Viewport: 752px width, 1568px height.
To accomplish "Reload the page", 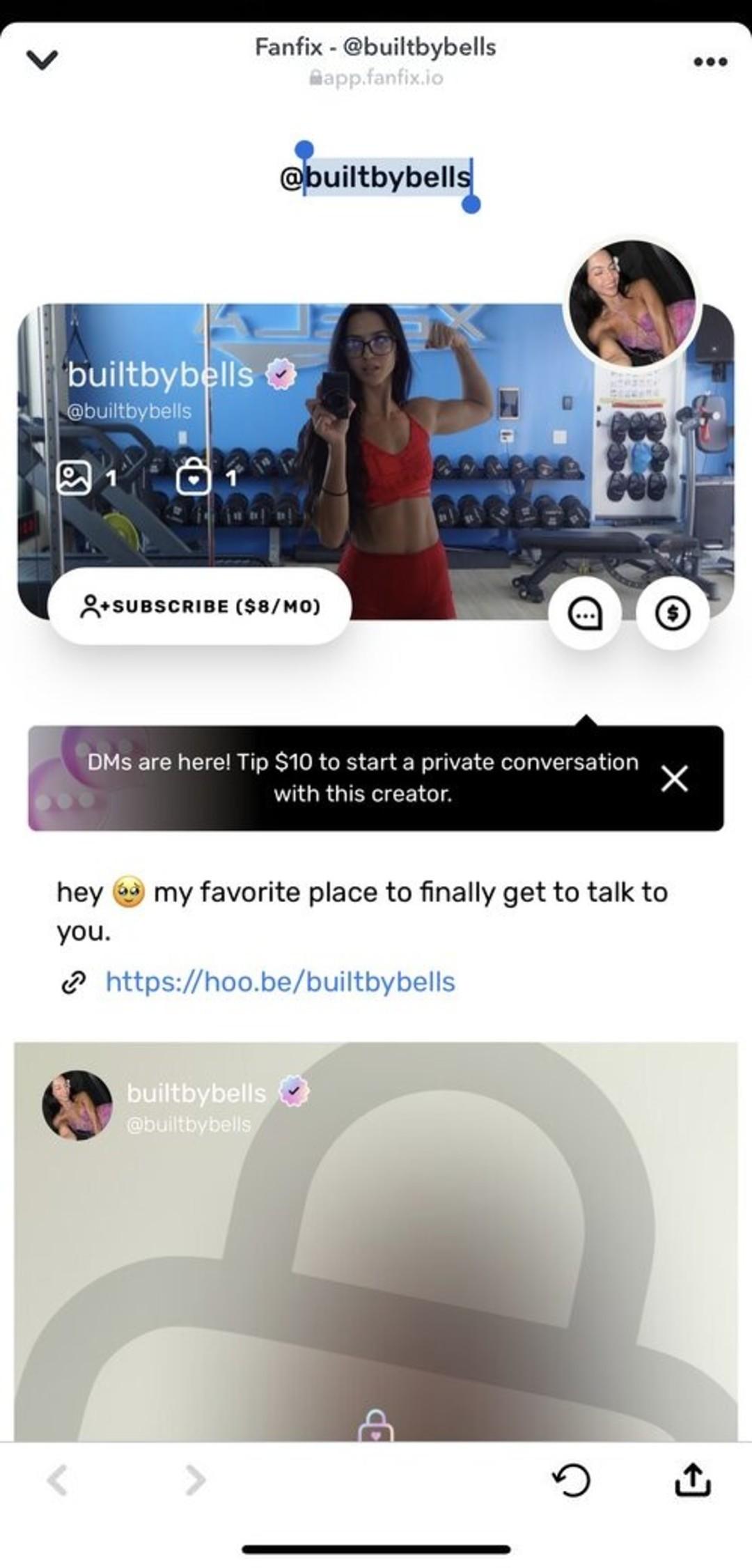I will pyautogui.click(x=571, y=1480).
